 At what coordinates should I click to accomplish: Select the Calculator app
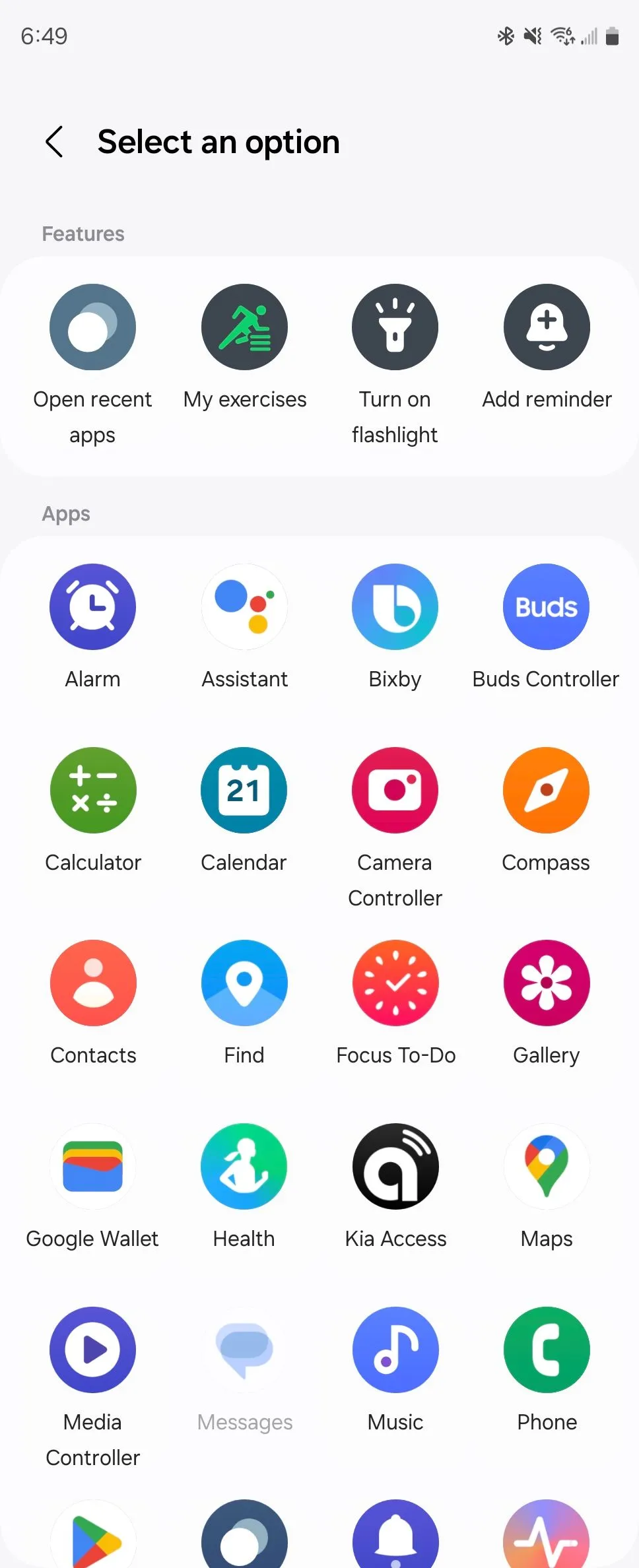[92, 791]
